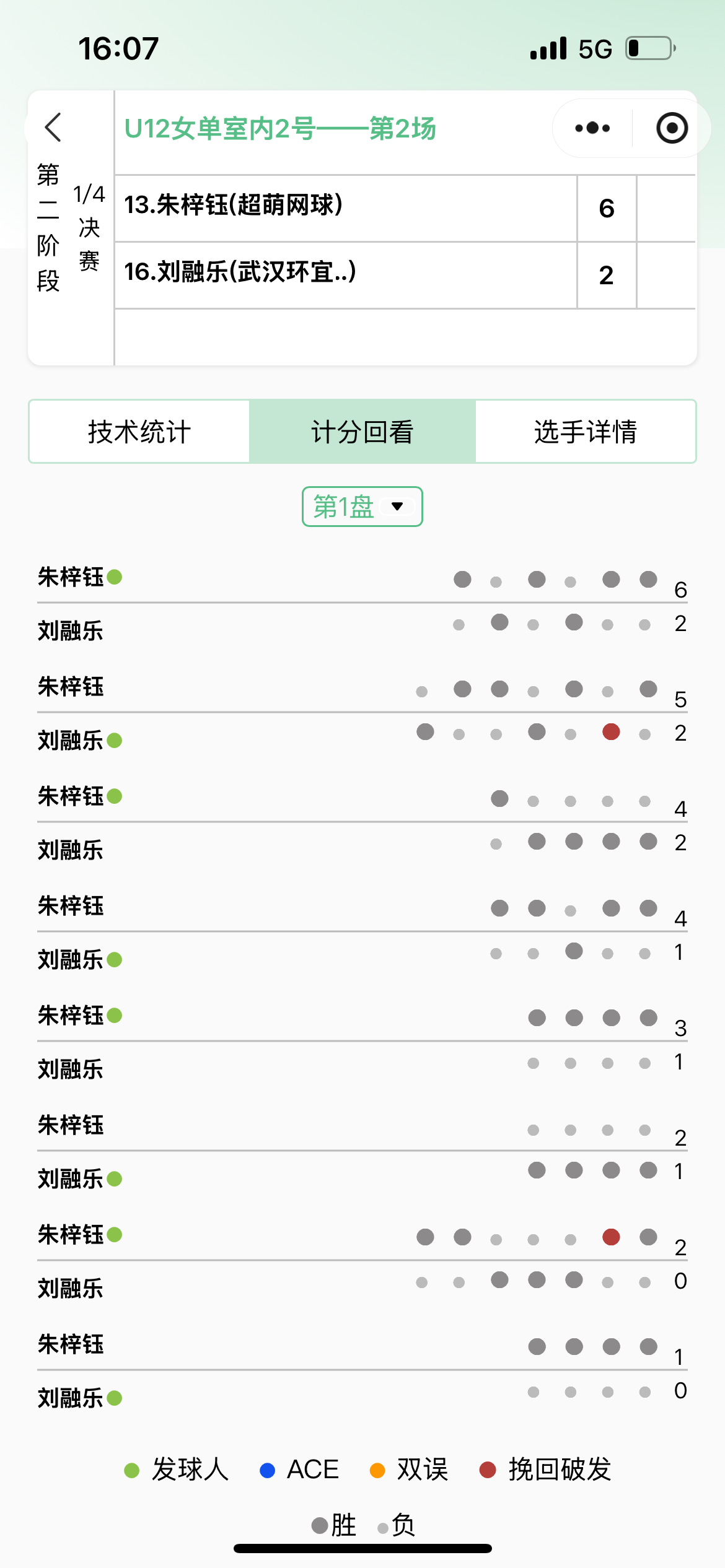Switch to the 技术统计 tab
Viewport: 725px width, 1568px height.
(x=139, y=432)
